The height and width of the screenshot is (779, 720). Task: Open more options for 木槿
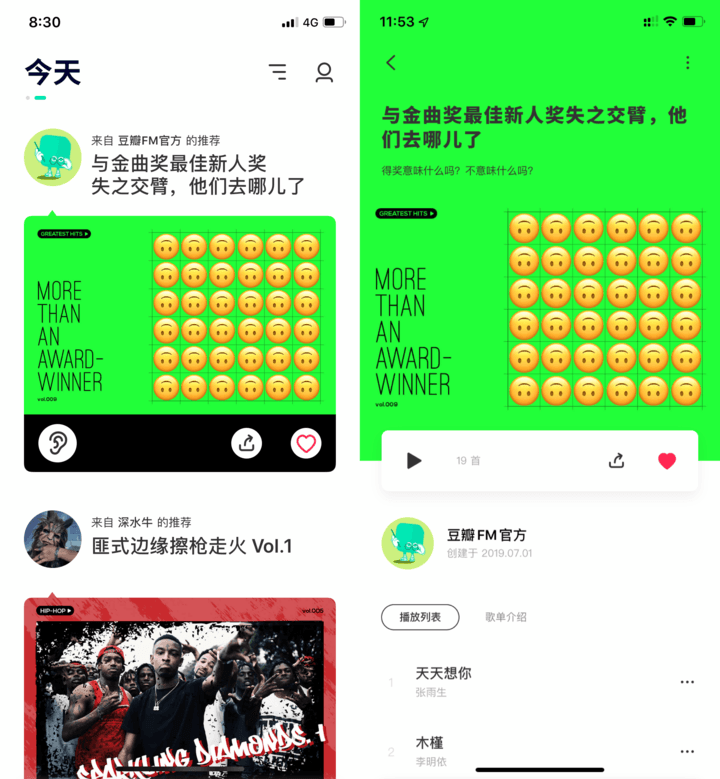pos(687,751)
